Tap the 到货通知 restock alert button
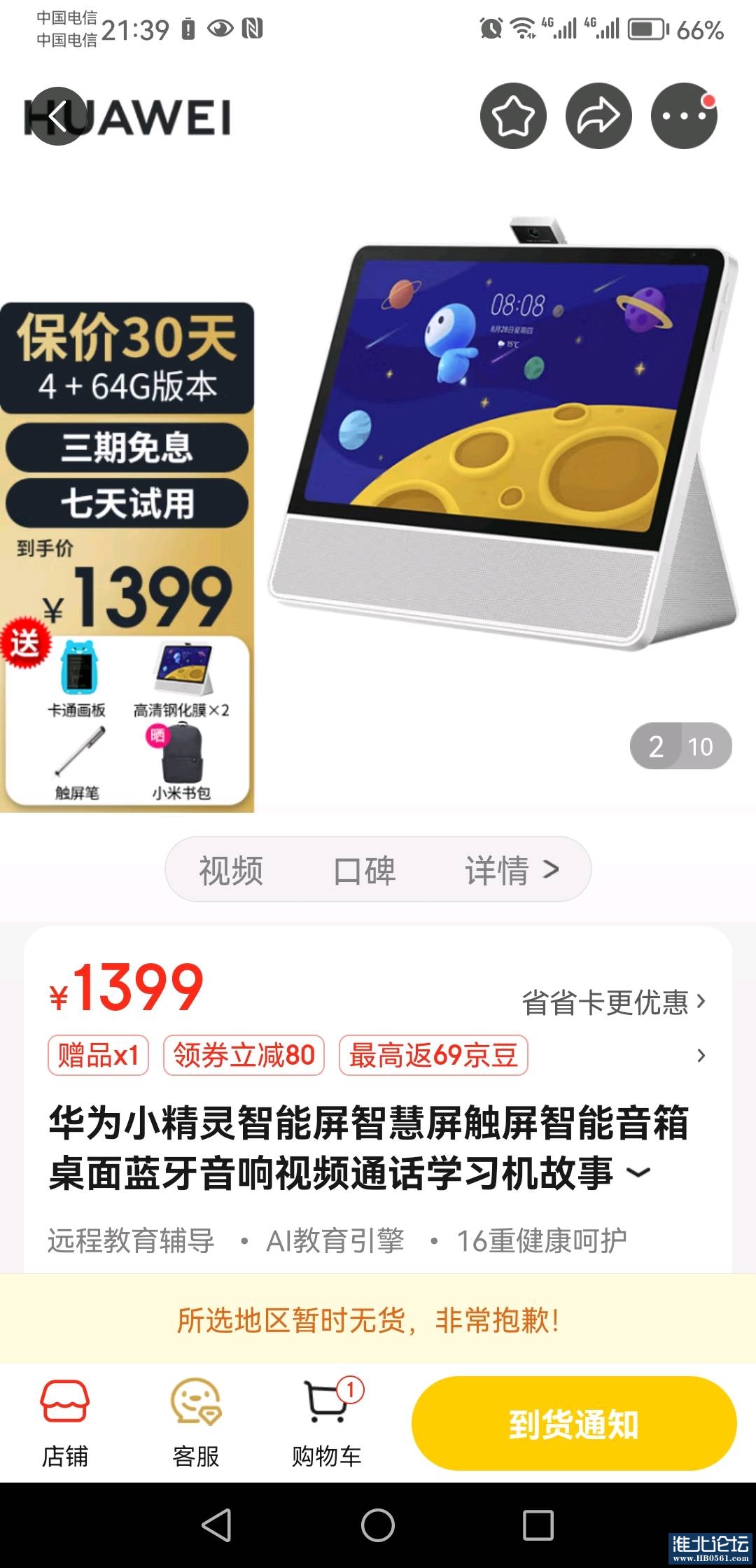 574,1424
